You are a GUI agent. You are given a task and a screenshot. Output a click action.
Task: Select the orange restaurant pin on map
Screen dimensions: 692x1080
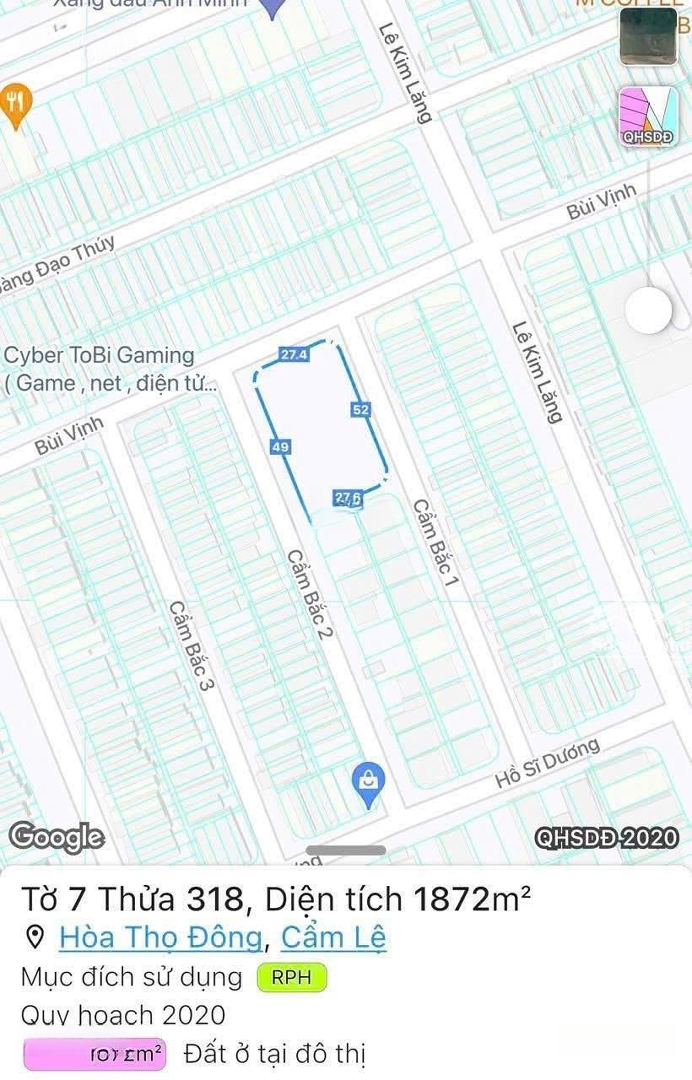[x=15, y=103]
